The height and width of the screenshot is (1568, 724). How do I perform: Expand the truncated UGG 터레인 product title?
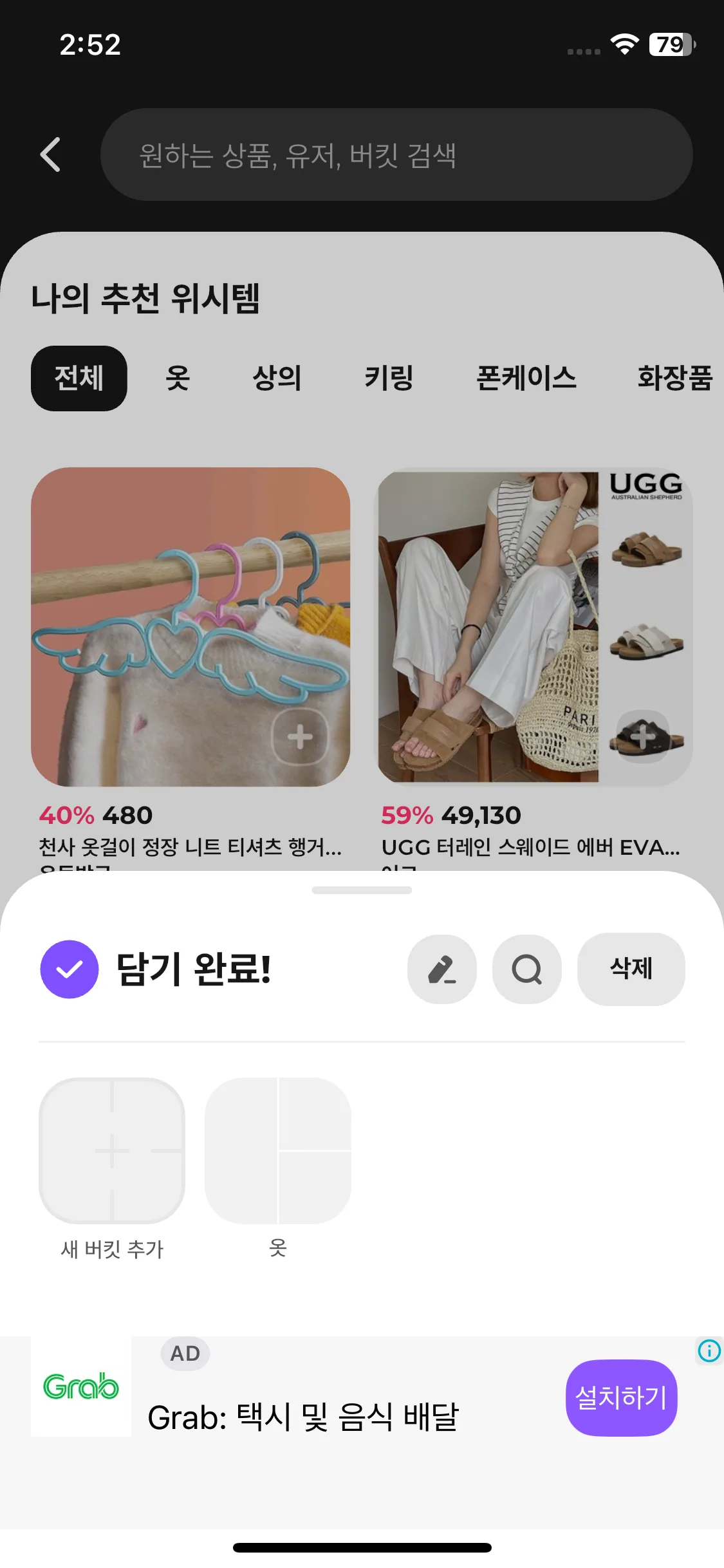pyautogui.click(x=532, y=850)
